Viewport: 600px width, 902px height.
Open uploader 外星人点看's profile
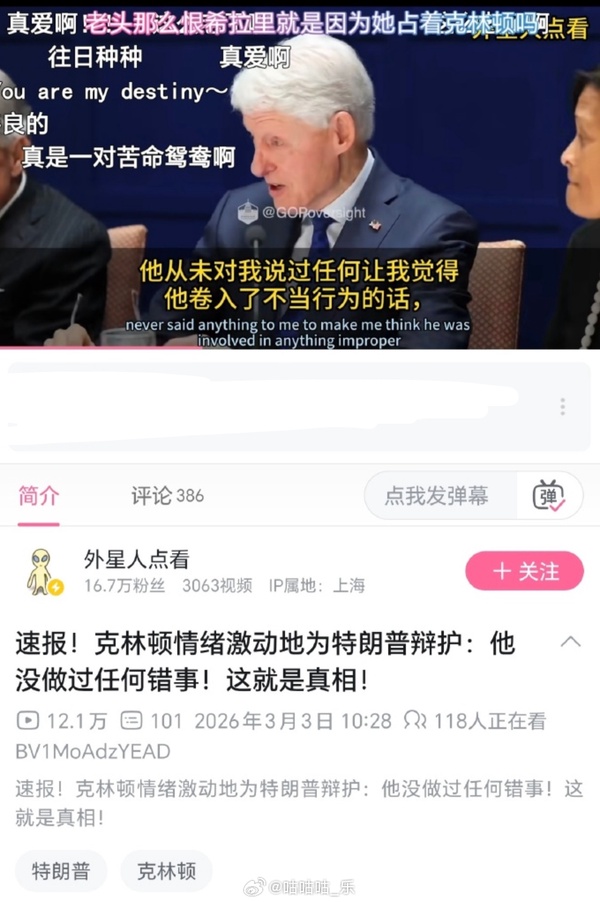coord(136,560)
